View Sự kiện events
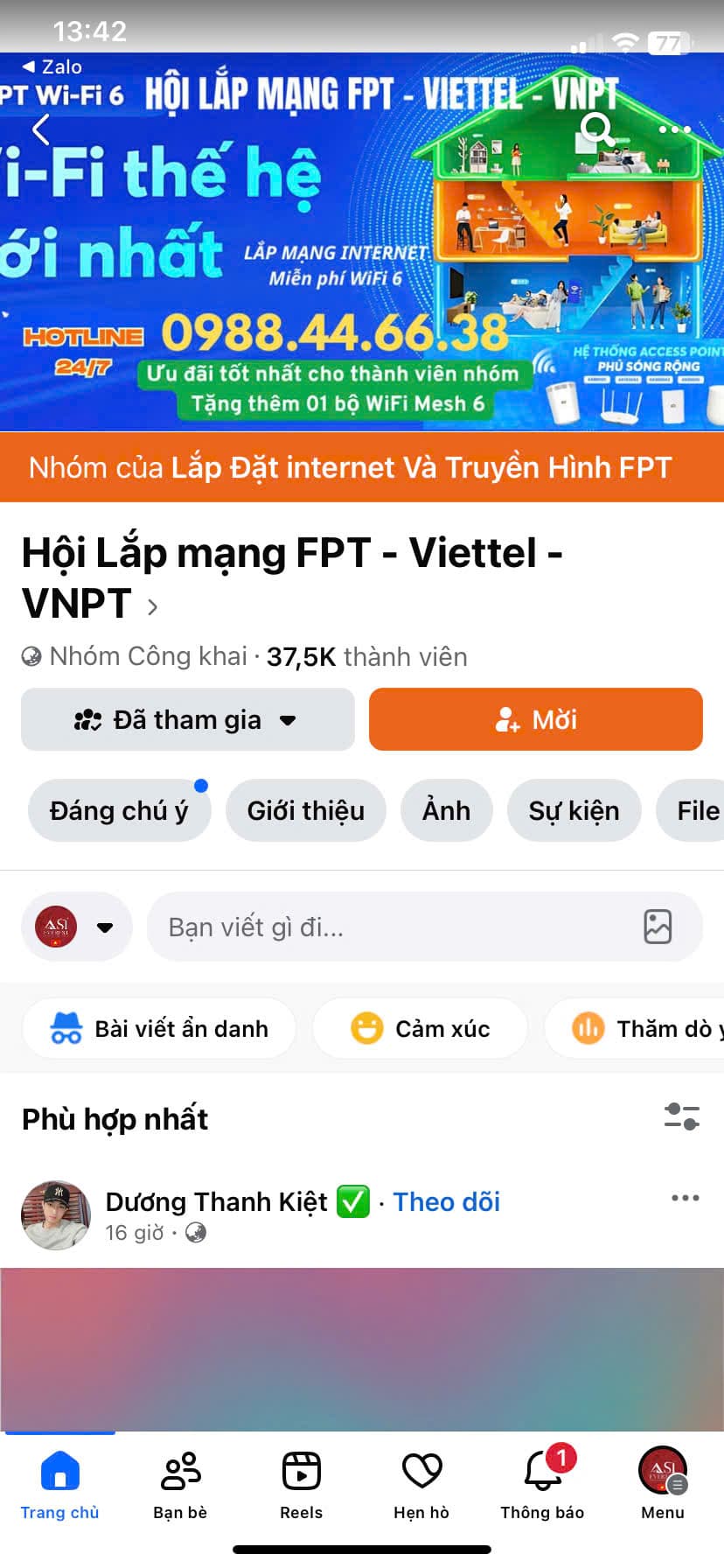 tap(574, 810)
